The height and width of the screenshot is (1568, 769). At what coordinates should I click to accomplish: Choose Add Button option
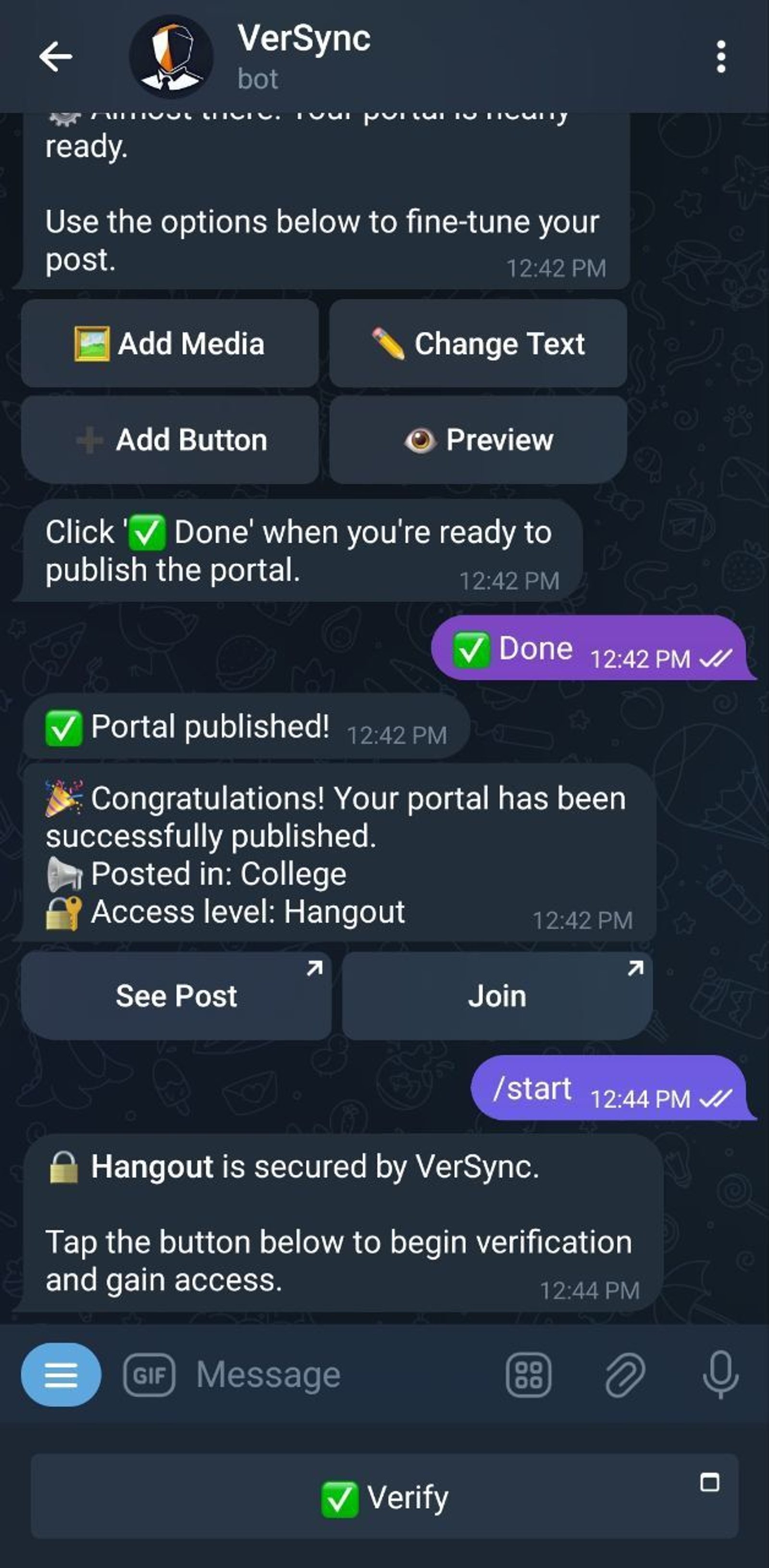pyautogui.click(x=170, y=439)
